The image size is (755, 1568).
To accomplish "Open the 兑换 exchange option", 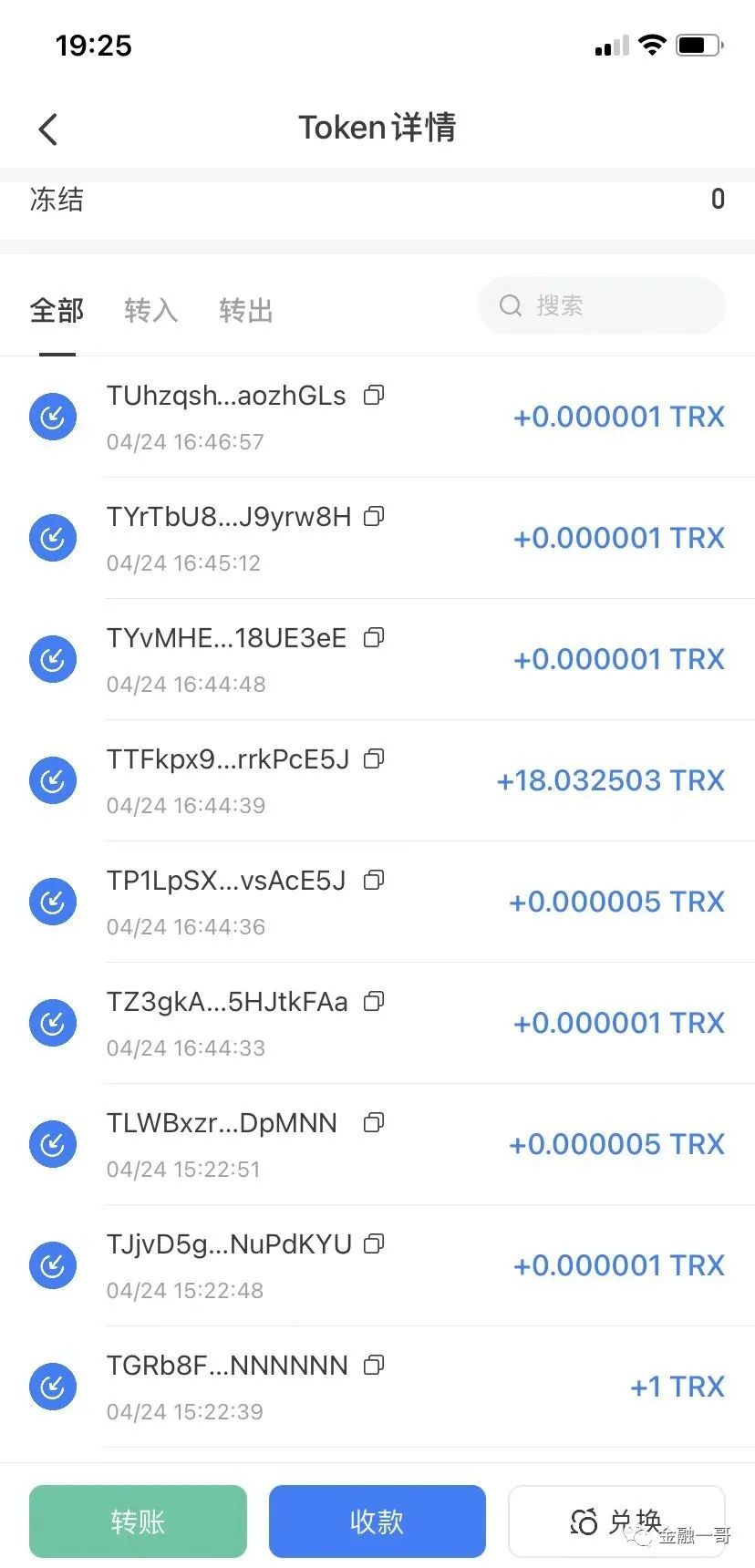I will (x=617, y=1521).
